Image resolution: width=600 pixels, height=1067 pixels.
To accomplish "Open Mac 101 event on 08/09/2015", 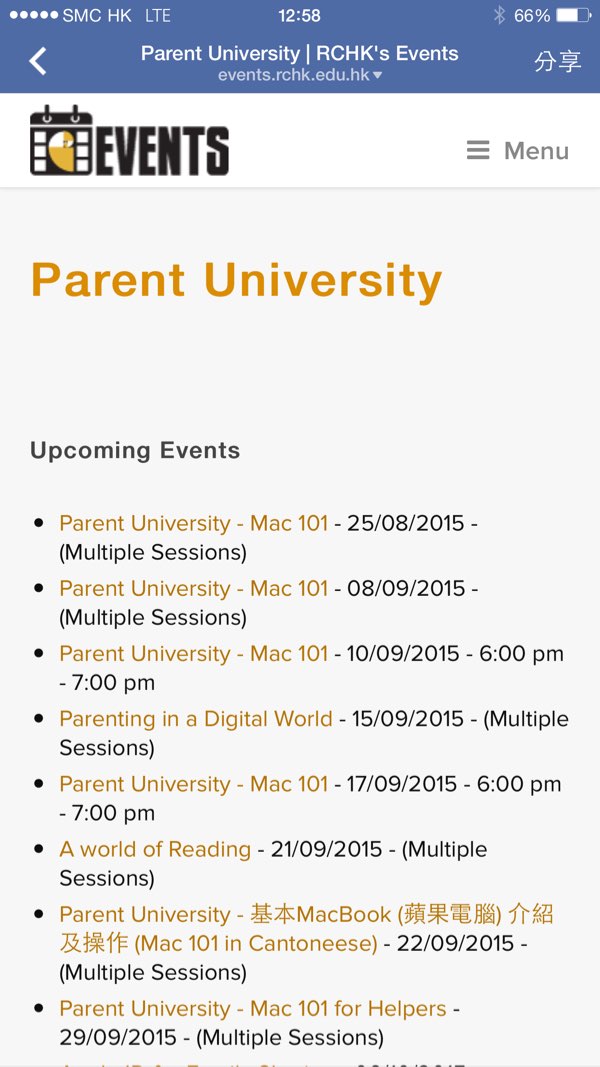I will coord(193,589).
